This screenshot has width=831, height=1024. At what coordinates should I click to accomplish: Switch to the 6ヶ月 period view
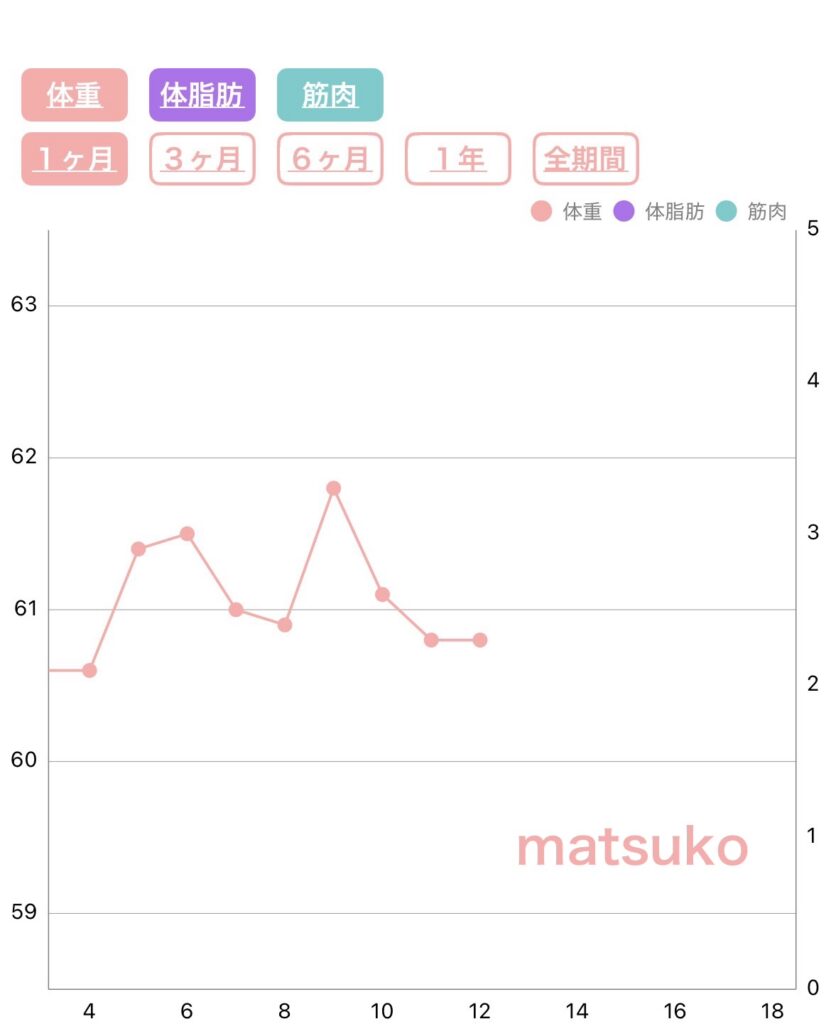click(330, 158)
